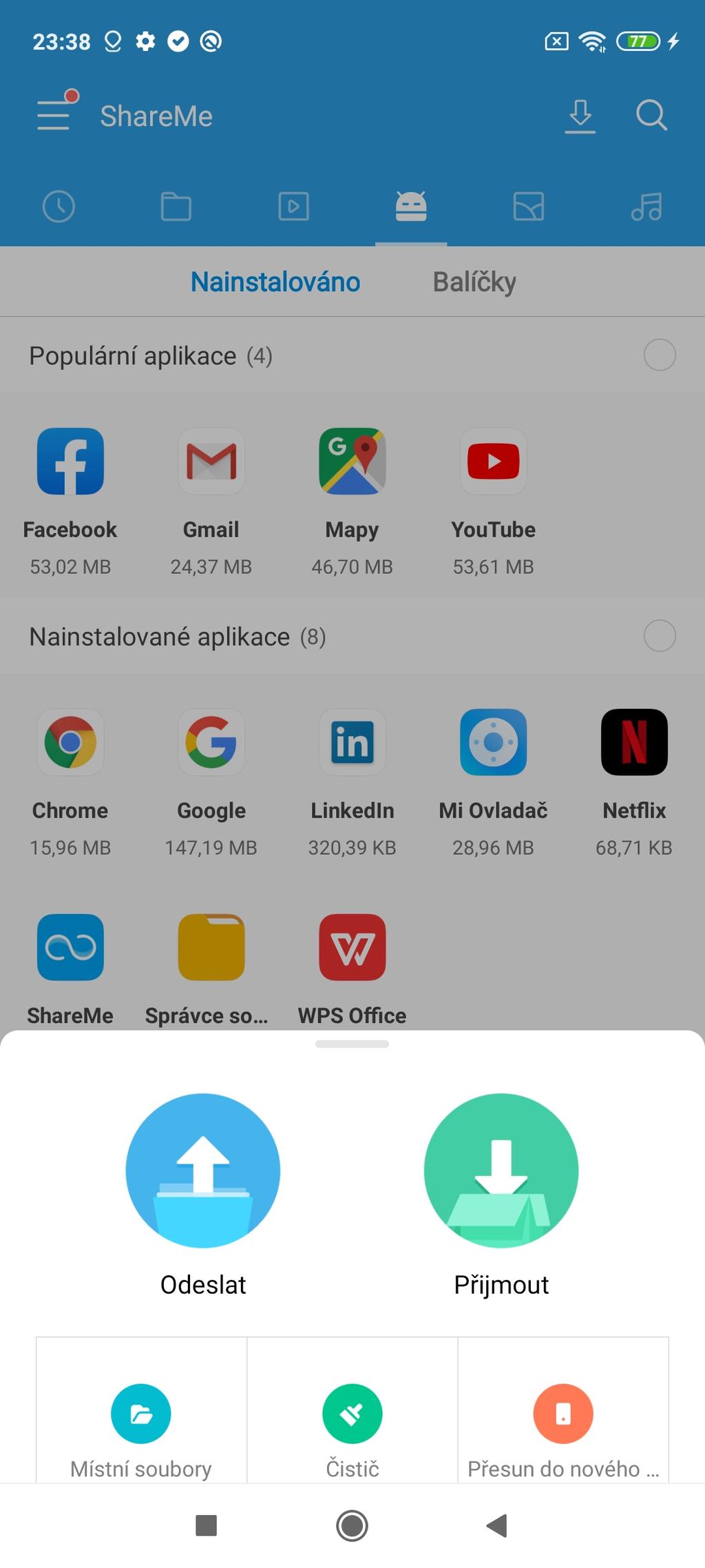This screenshot has width=705, height=1568.
Task: Open the downloads icon in app bar
Action: [x=580, y=115]
